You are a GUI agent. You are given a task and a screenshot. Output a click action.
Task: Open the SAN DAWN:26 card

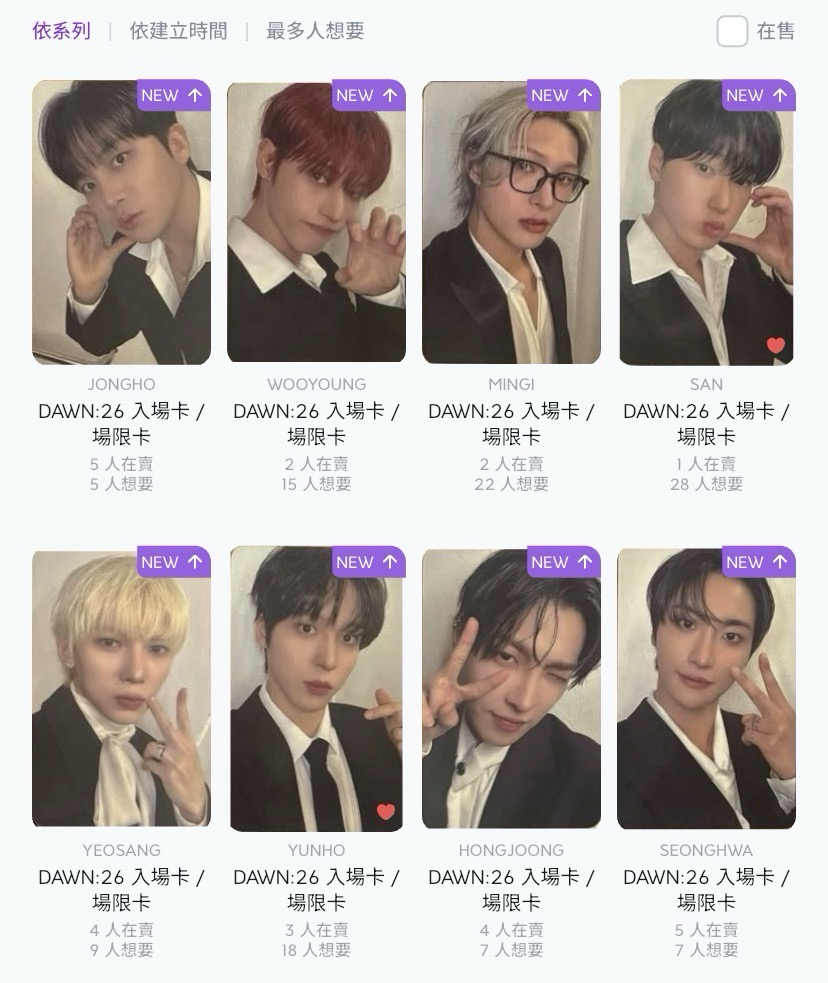pos(706,222)
